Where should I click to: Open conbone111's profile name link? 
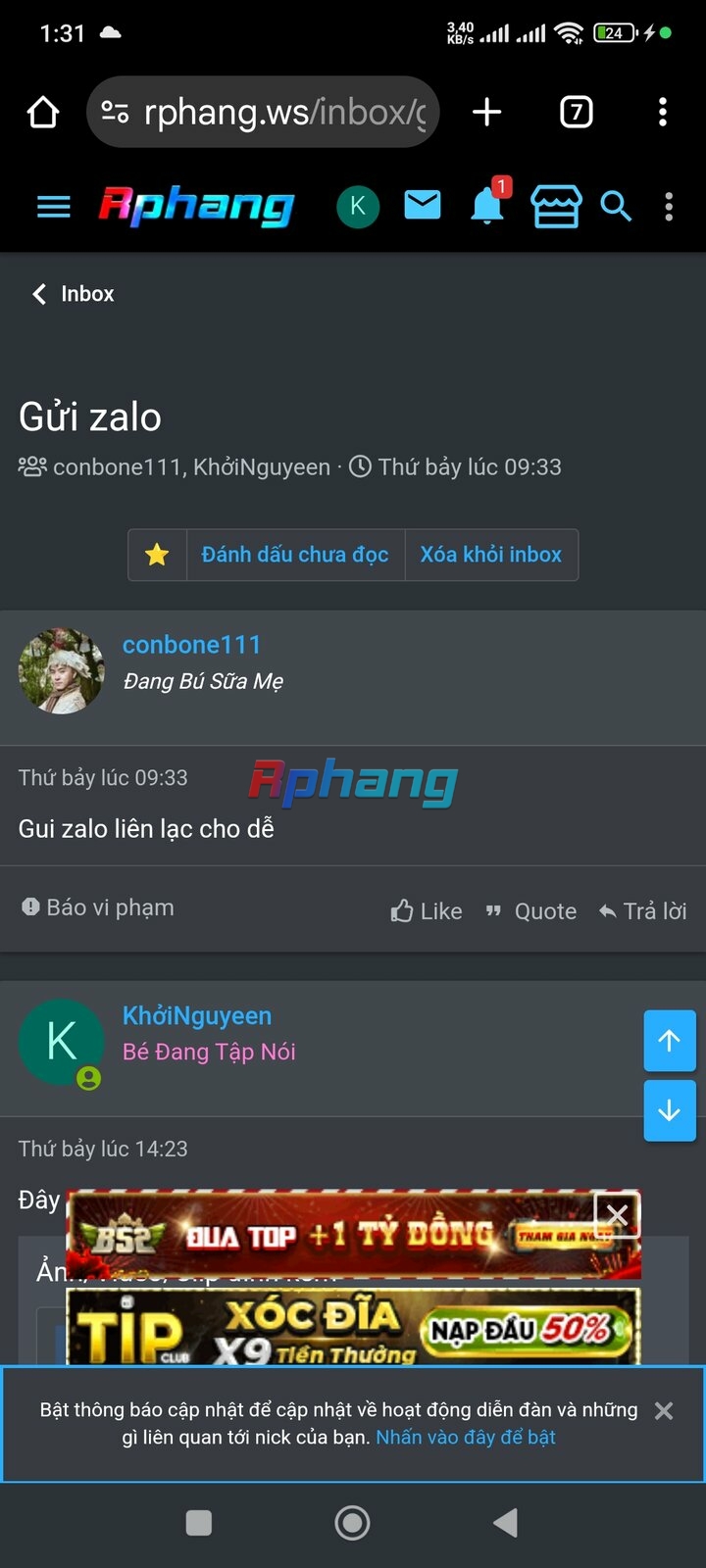click(x=192, y=645)
